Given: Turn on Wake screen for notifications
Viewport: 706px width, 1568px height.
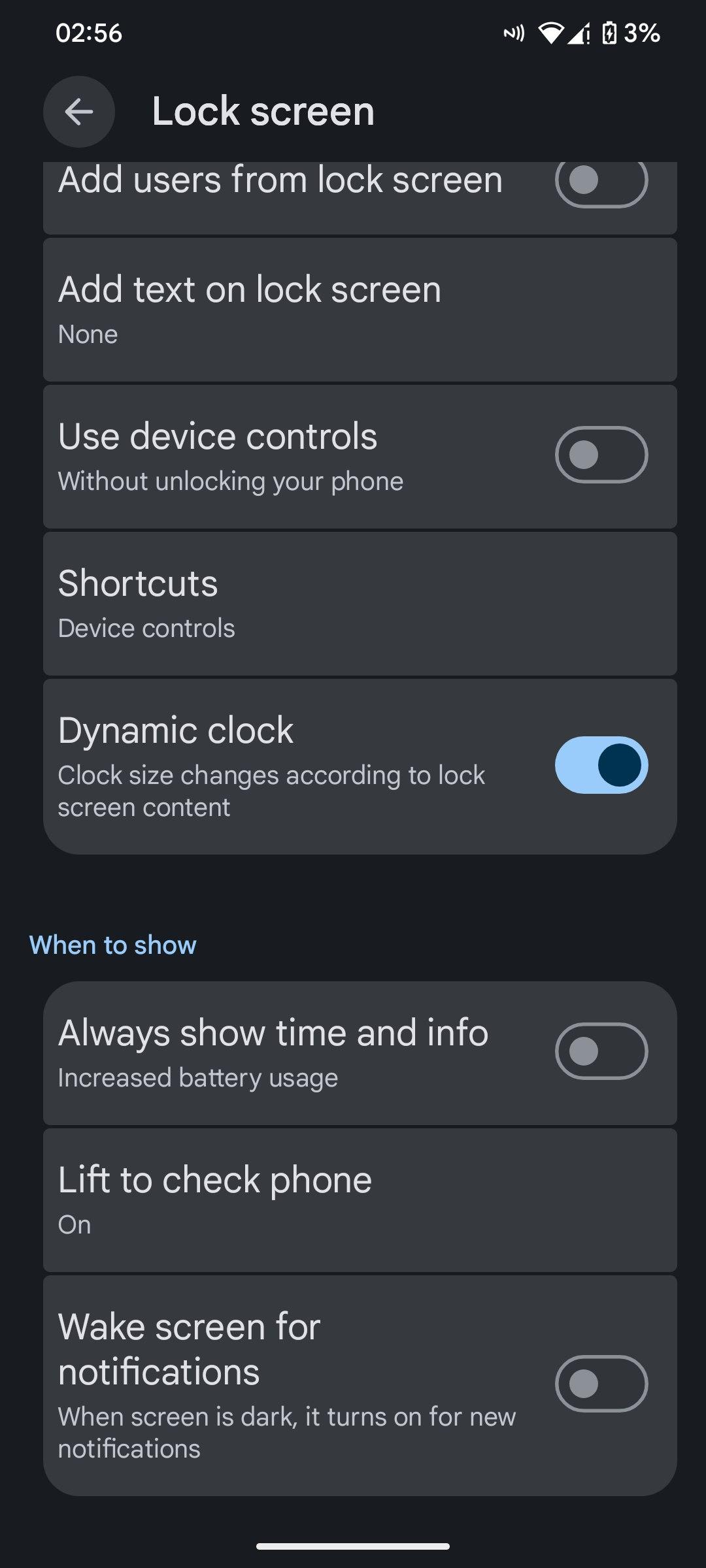Looking at the screenshot, I should tap(601, 1384).
